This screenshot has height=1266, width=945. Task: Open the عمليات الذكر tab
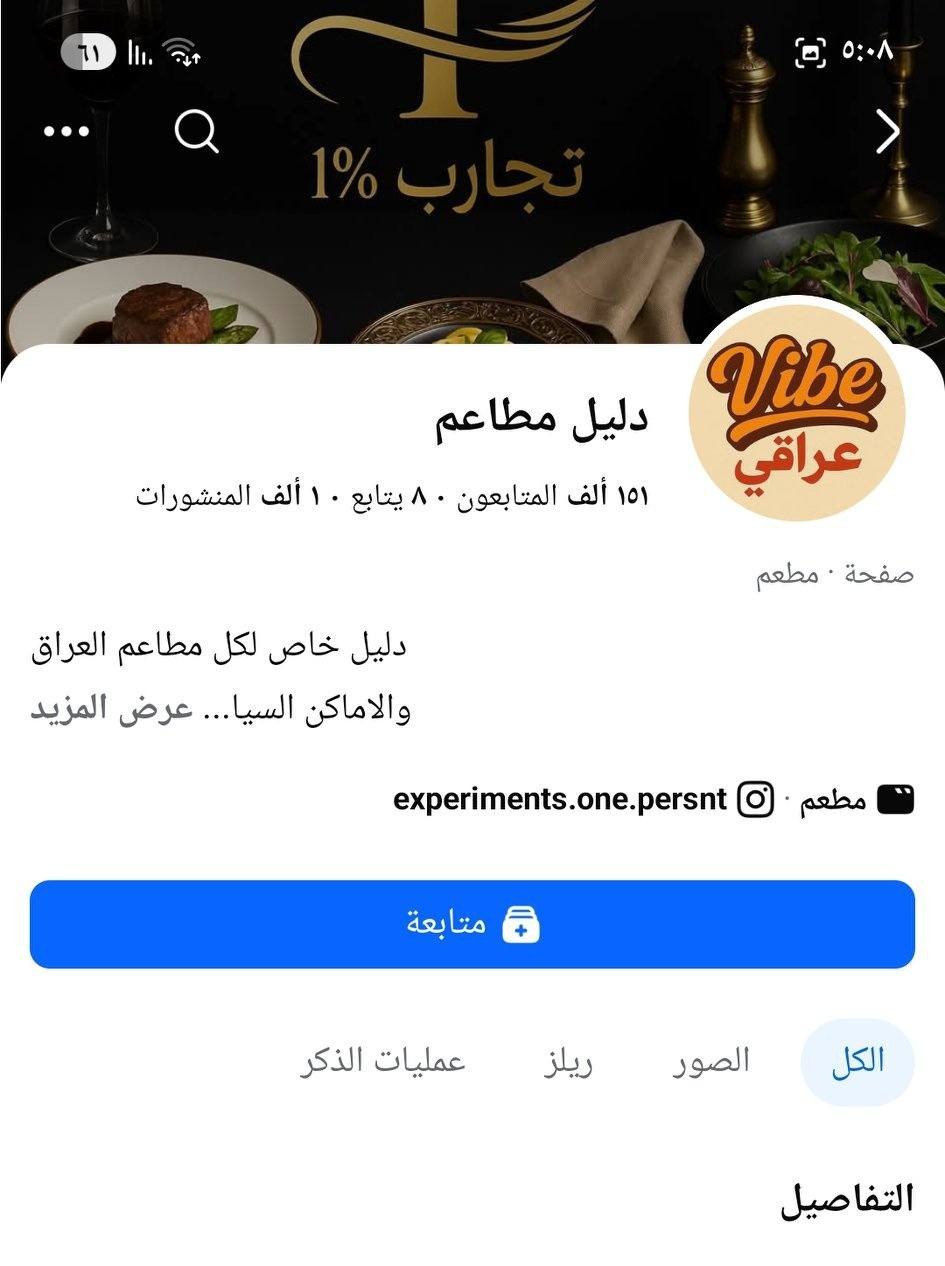click(x=383, y=1062)
